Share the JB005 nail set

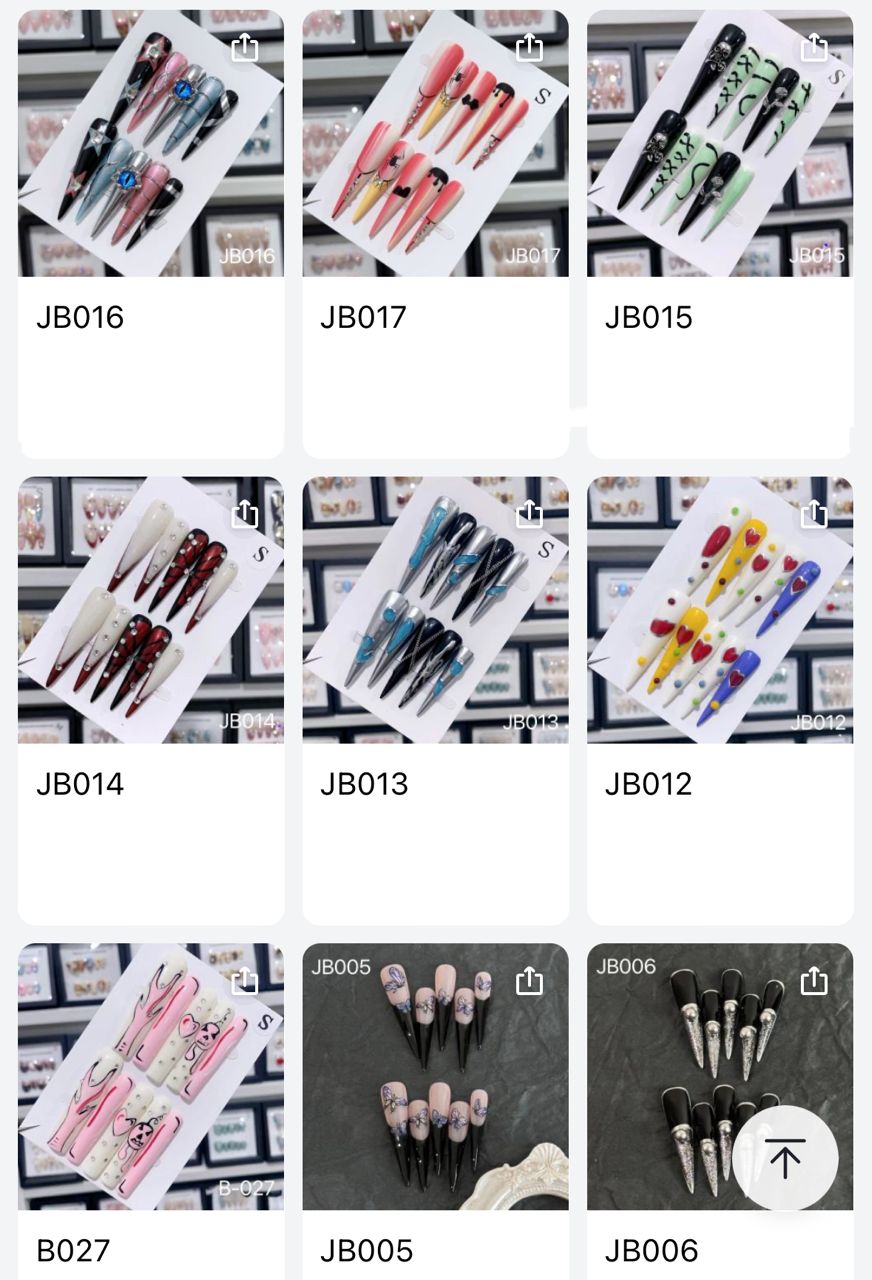(x=528, y=982)
